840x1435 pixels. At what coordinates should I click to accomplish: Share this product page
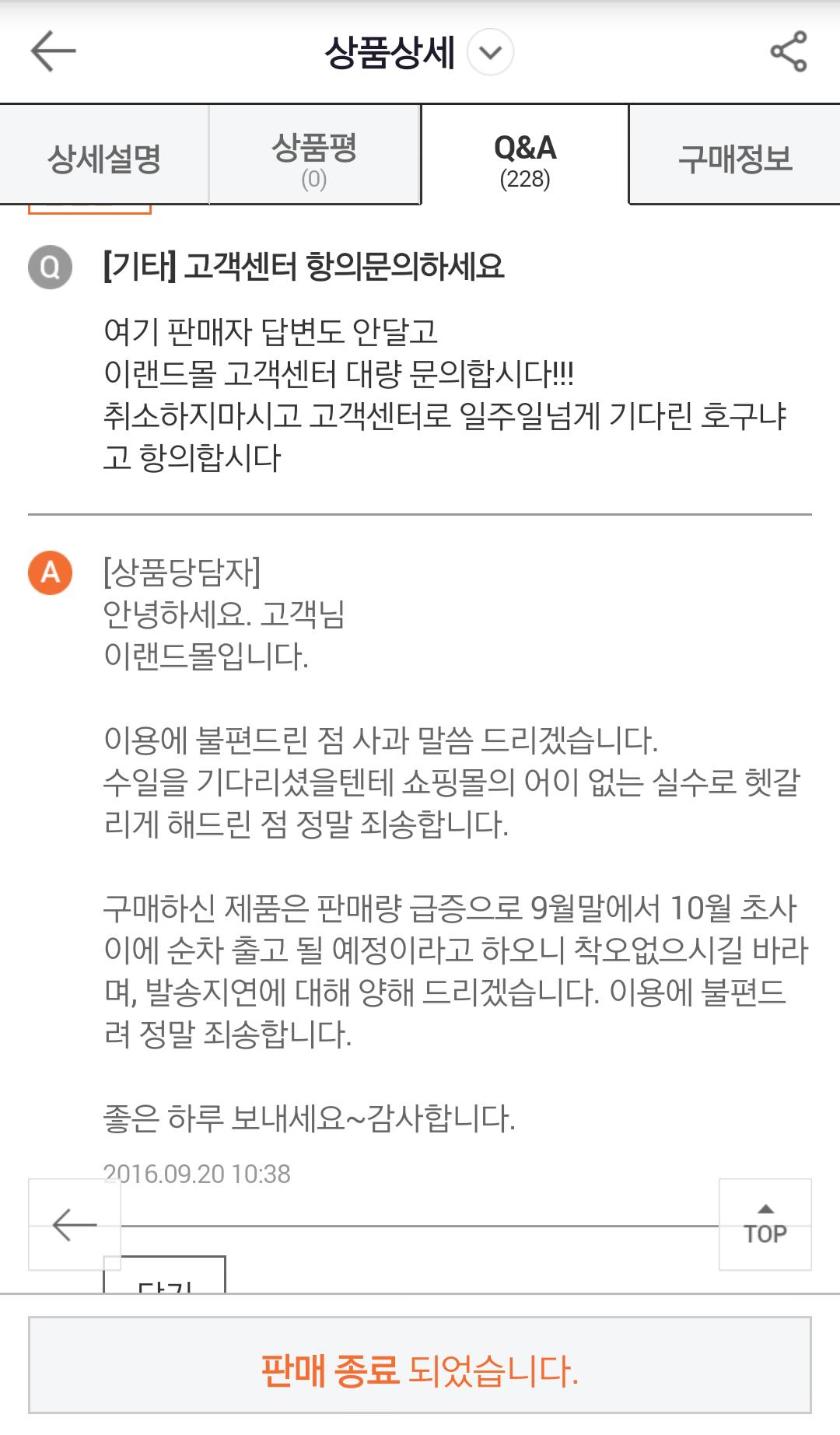[x=789, y=51]
